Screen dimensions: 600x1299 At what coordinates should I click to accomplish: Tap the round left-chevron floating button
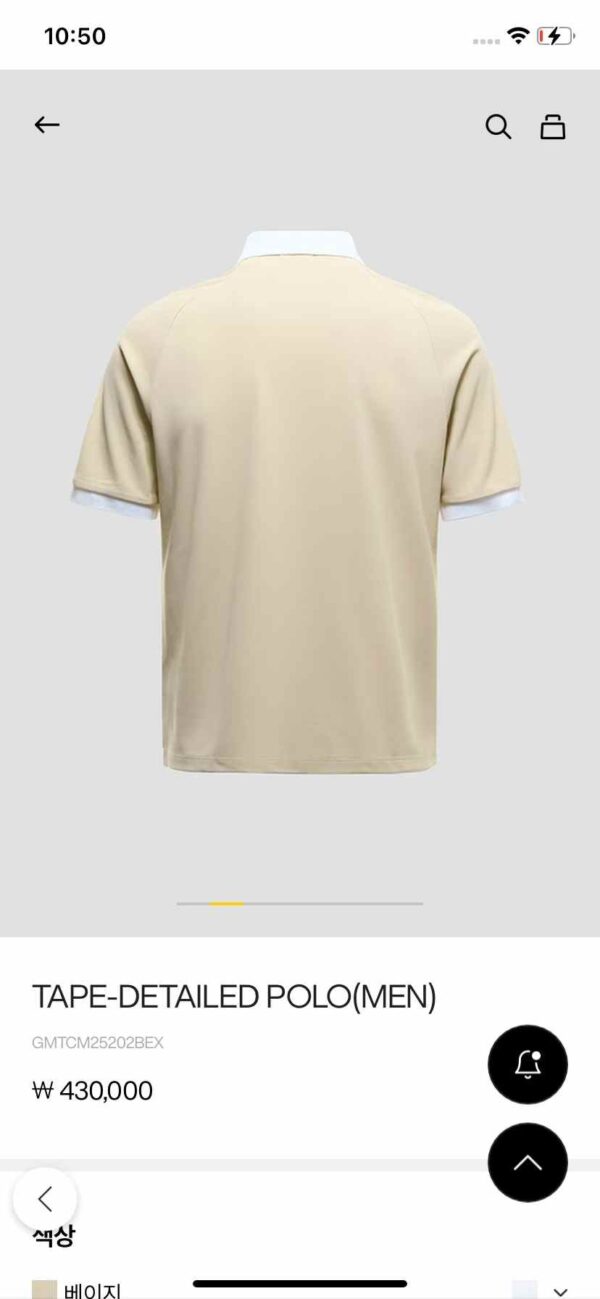[x=45, y=1199]
